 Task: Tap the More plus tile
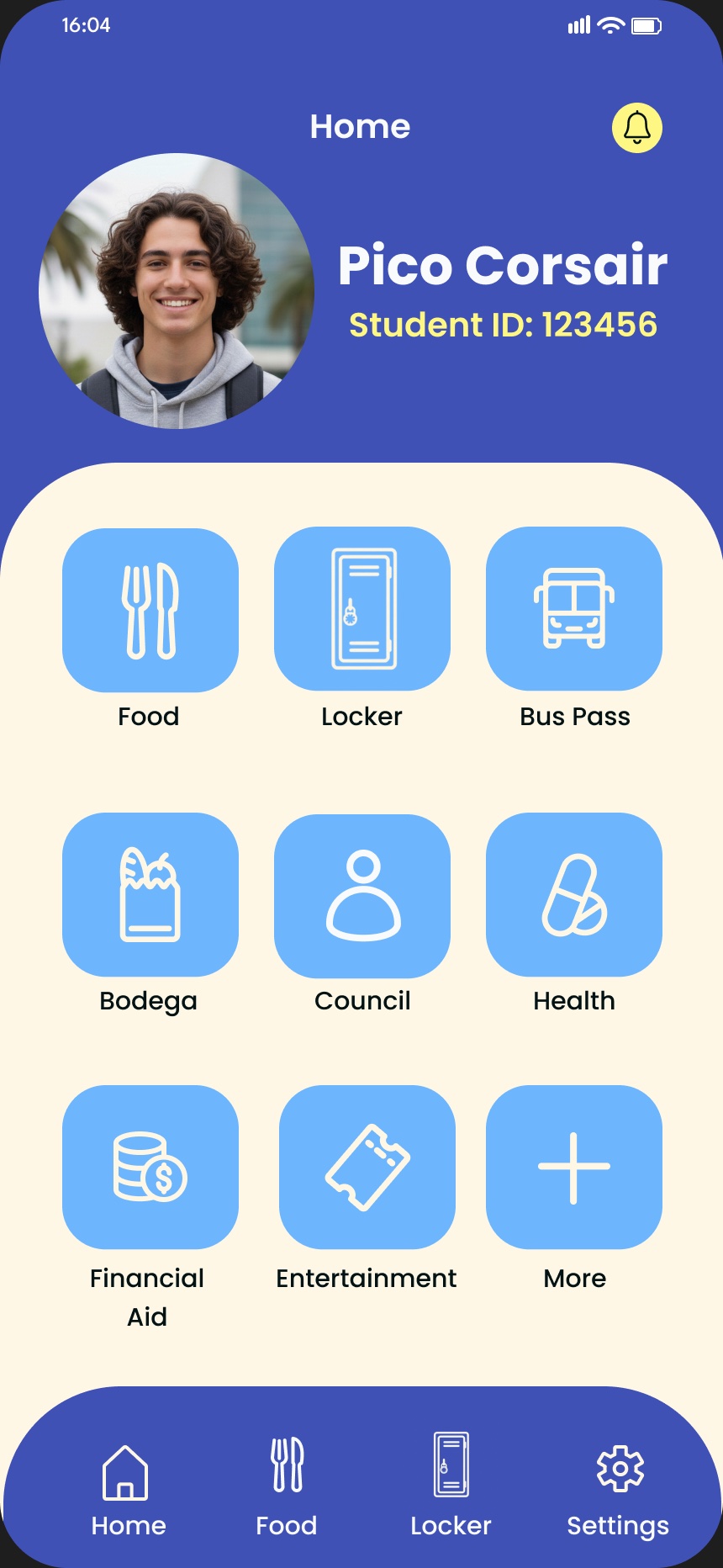coord(574,1167)
